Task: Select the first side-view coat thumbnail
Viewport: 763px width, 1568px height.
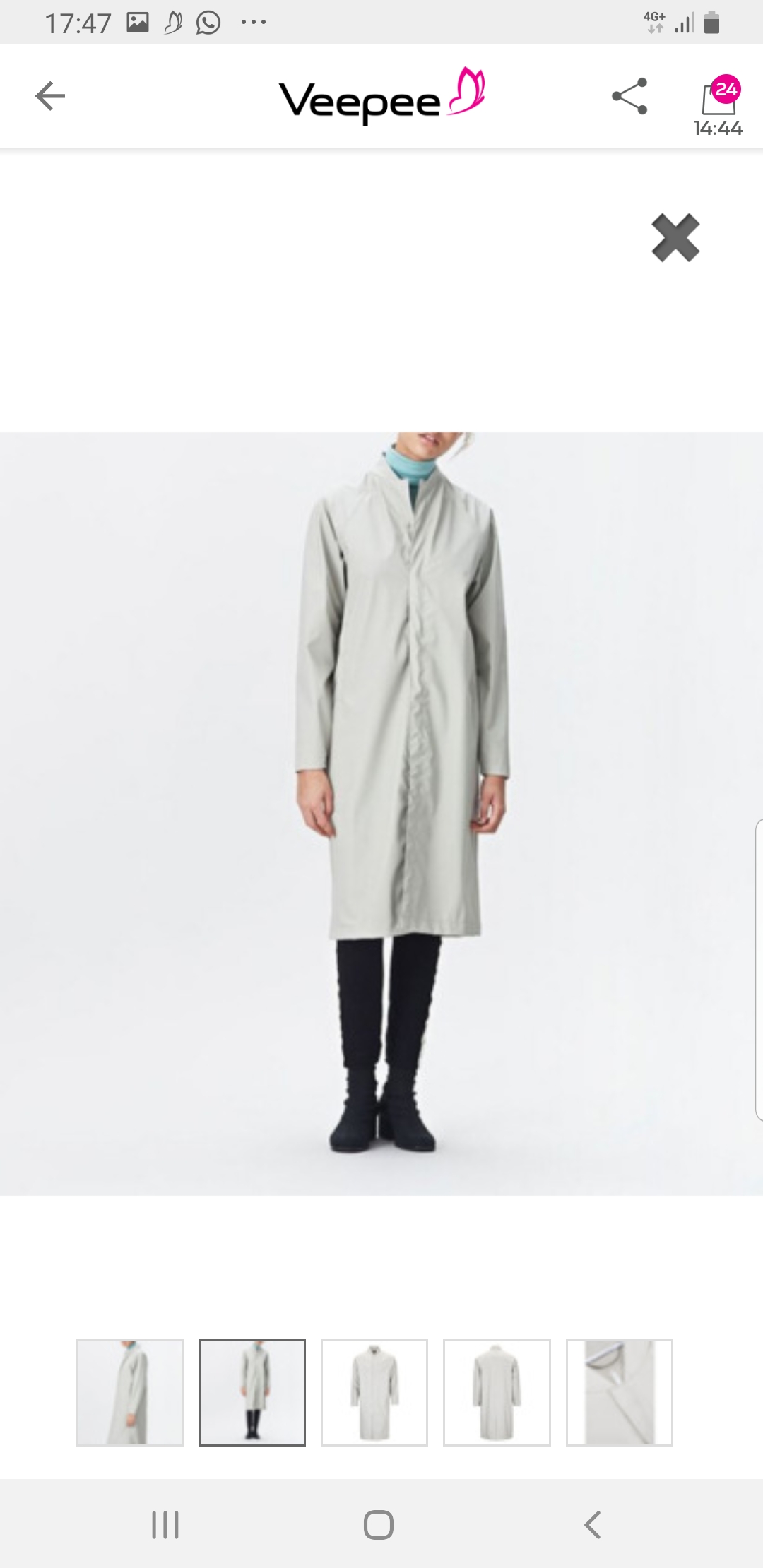Action: [x=130, y=1392]
